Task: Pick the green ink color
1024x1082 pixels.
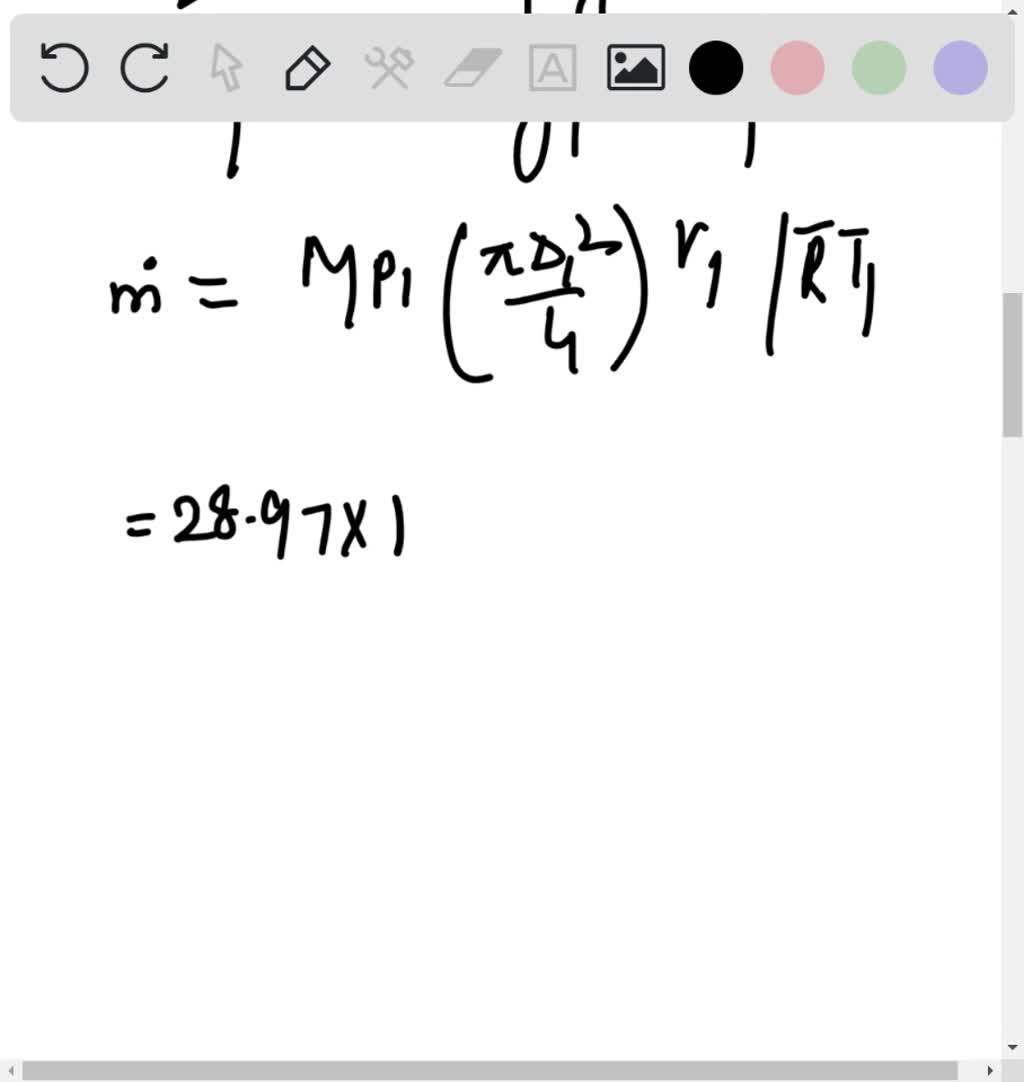Action: (879, 69)
